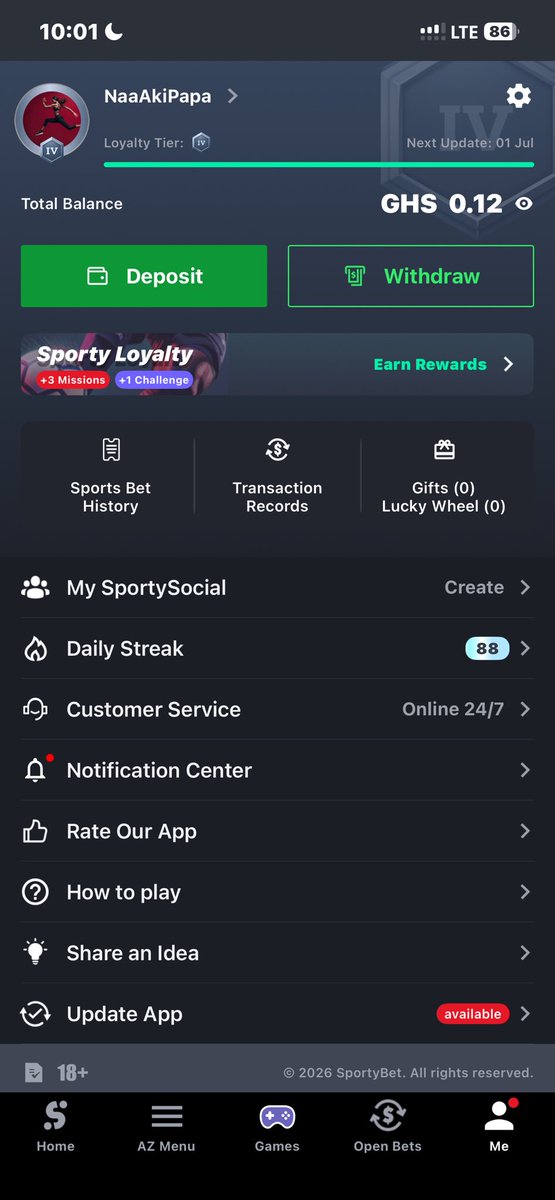
Task: Select Rate Our App
Action: click(277, 832)
